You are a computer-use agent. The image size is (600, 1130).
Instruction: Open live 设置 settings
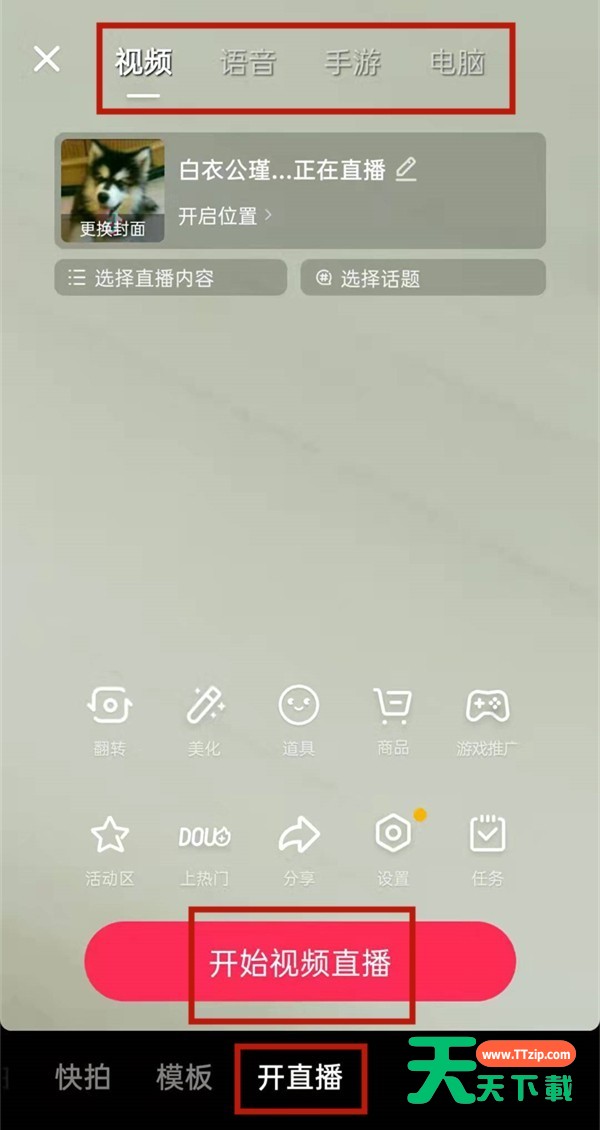click(x=393, y=846)
